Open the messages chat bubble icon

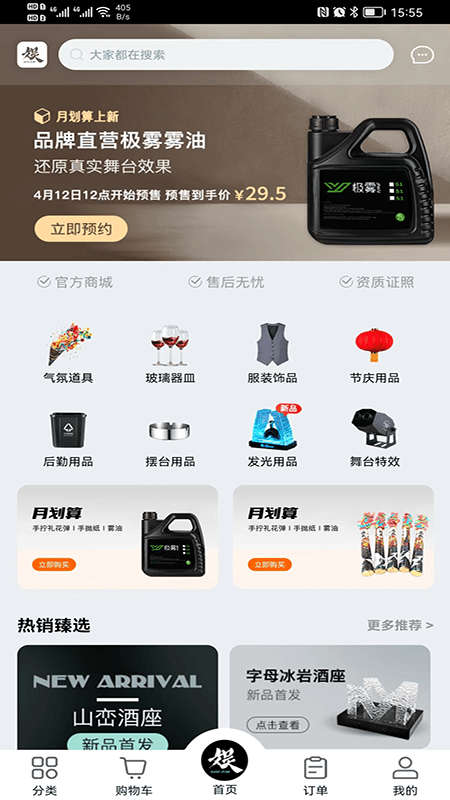point(422,55)
